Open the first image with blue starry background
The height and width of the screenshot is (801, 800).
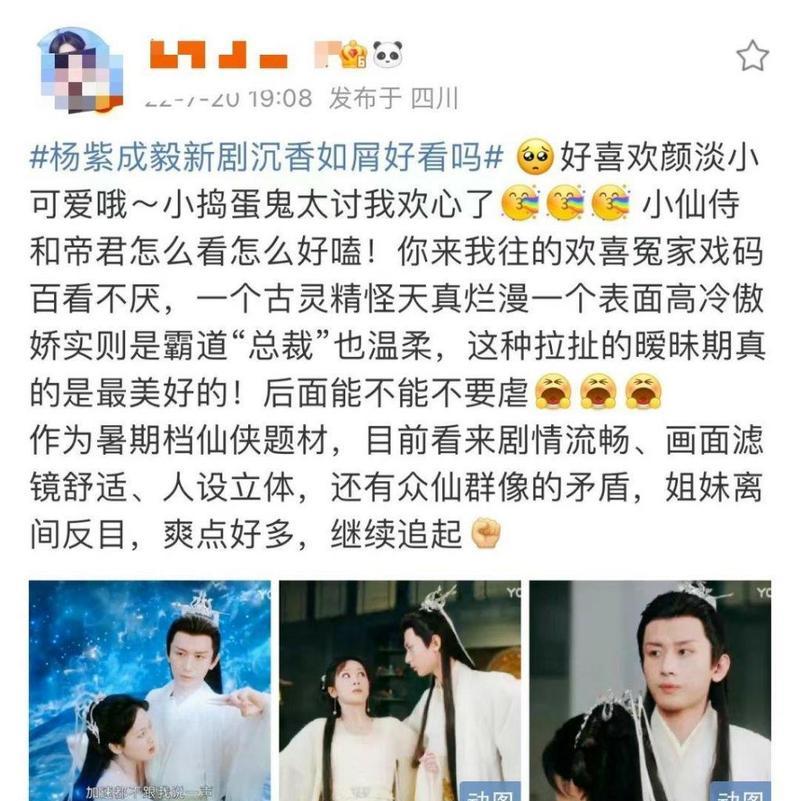(x=150, y=690)
